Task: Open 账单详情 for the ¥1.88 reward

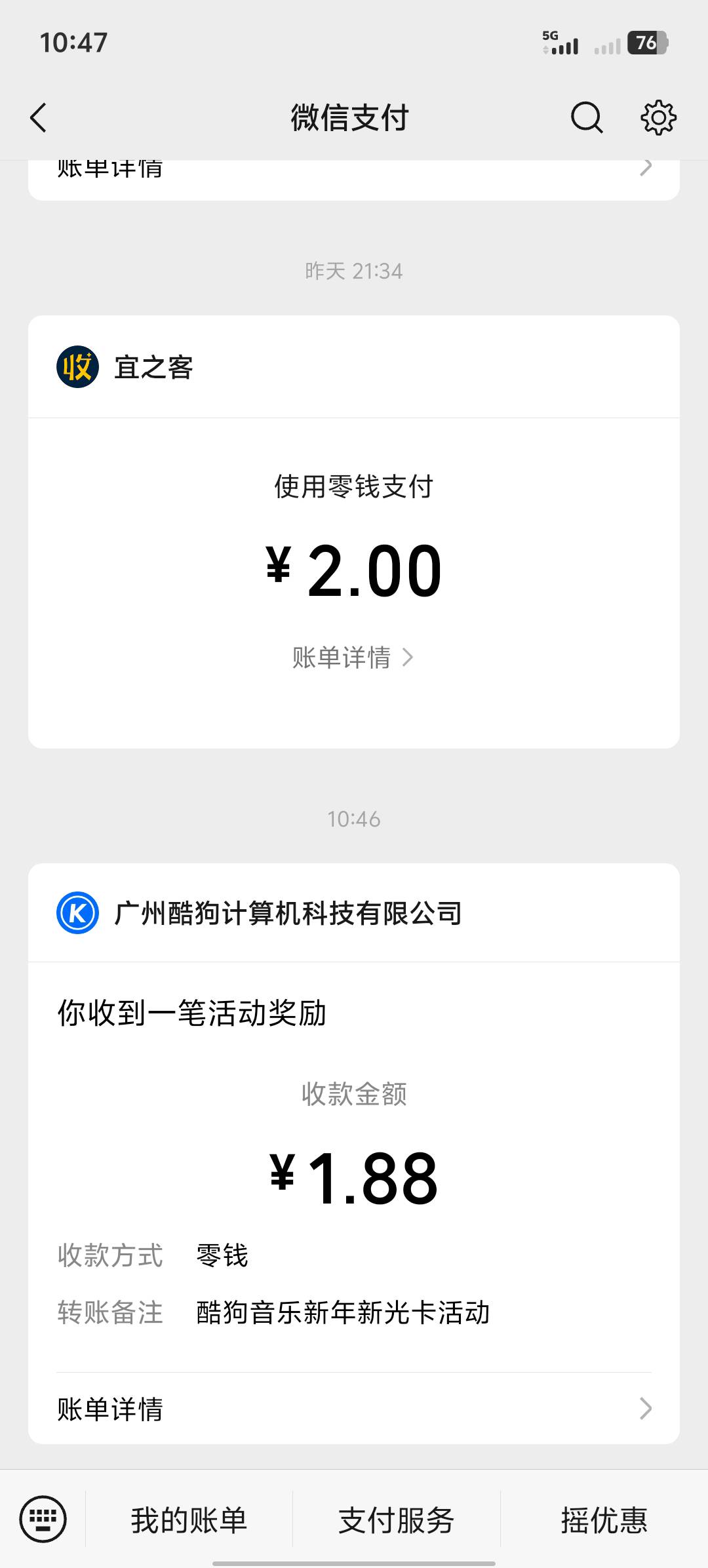Action: click(x=354, y=1409)
